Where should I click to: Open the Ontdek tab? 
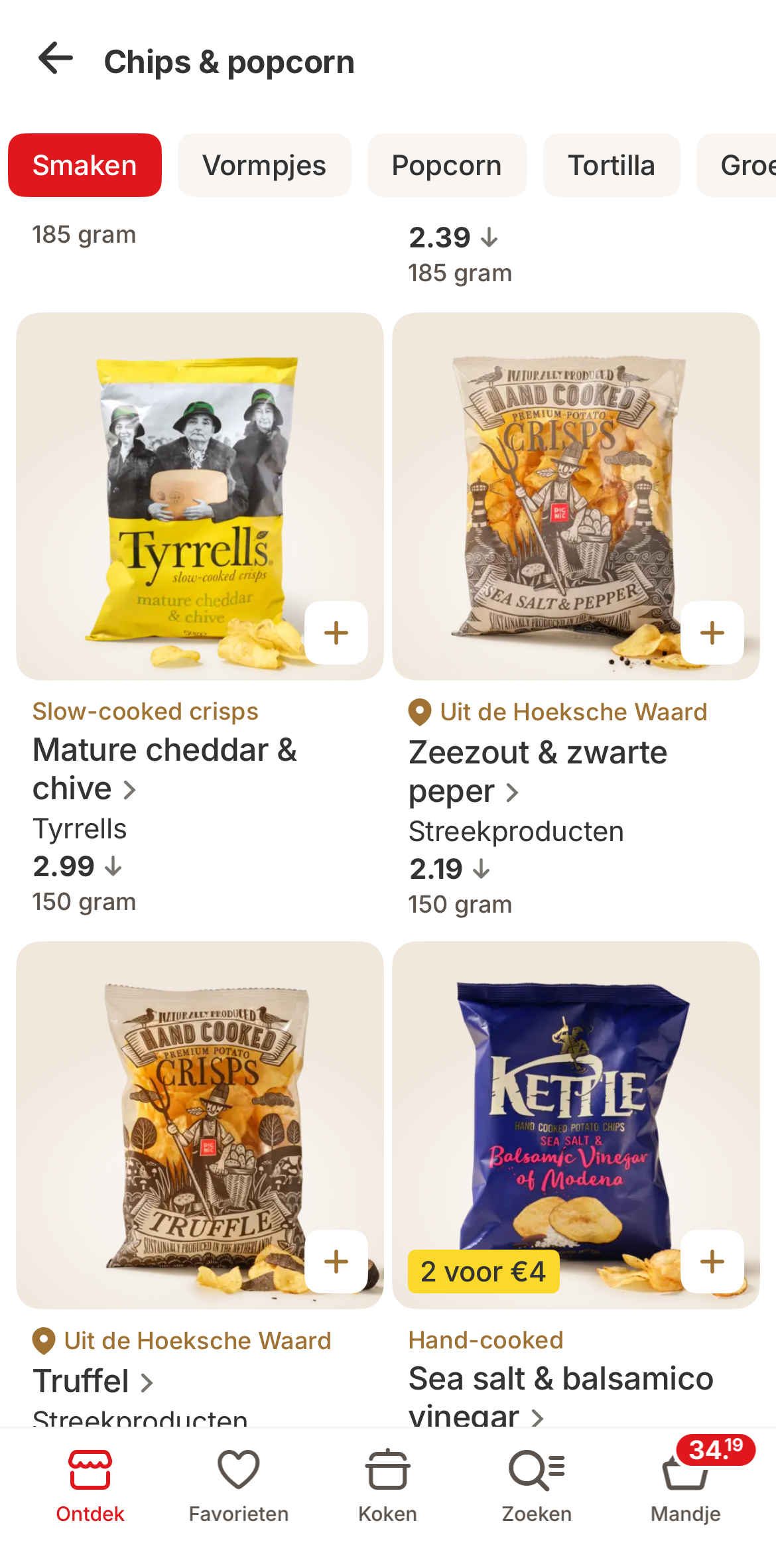90,1486
